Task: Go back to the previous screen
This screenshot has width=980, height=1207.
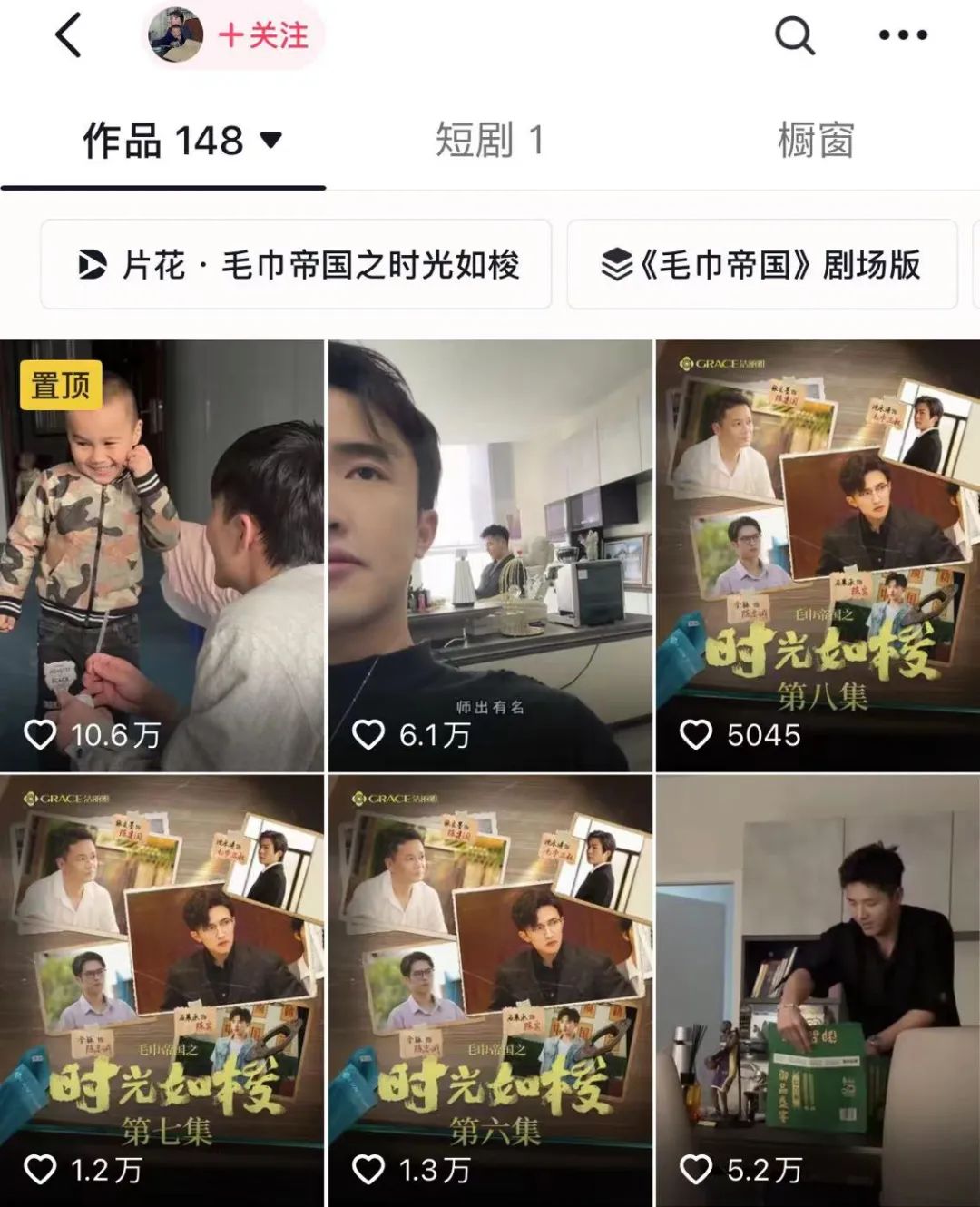Action: [69, 36]
